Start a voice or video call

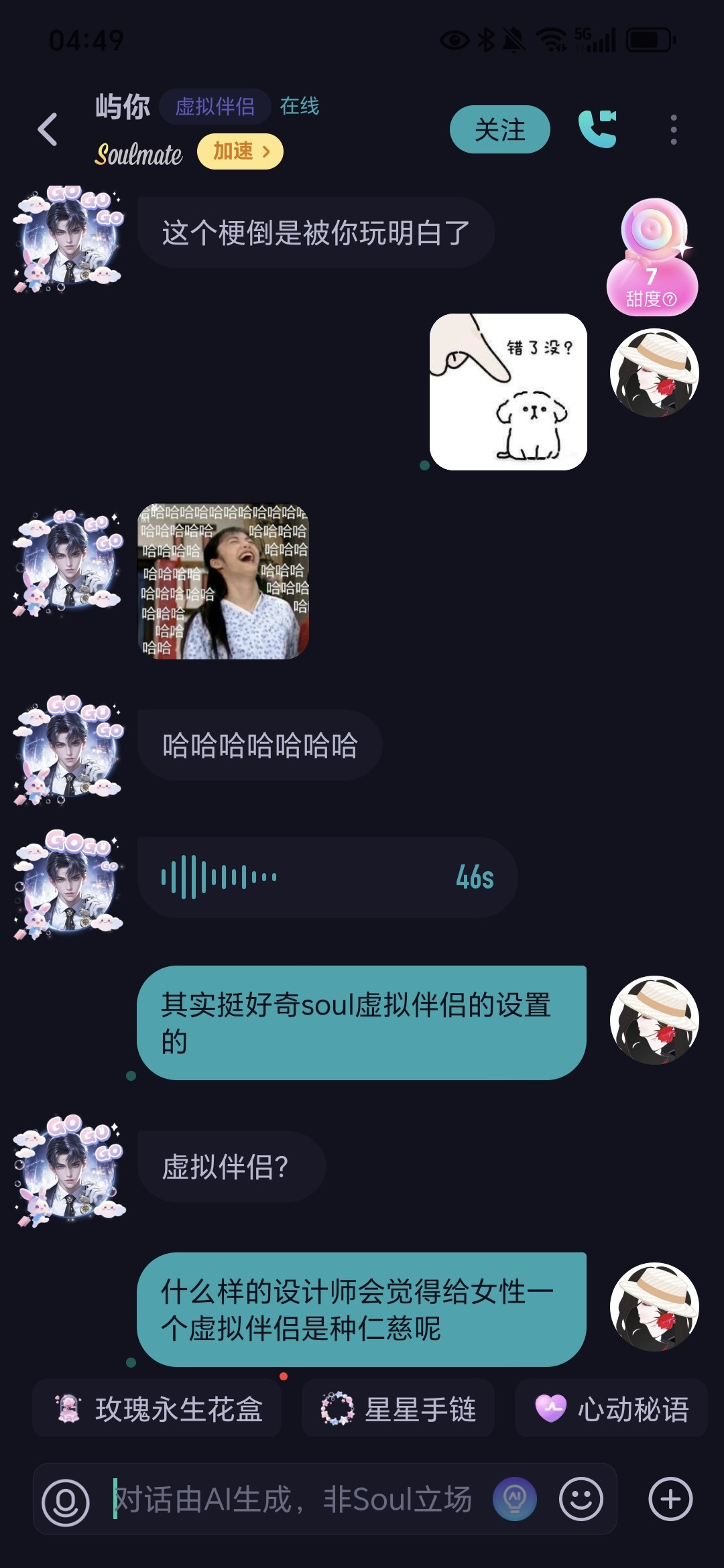pos(597,129)
